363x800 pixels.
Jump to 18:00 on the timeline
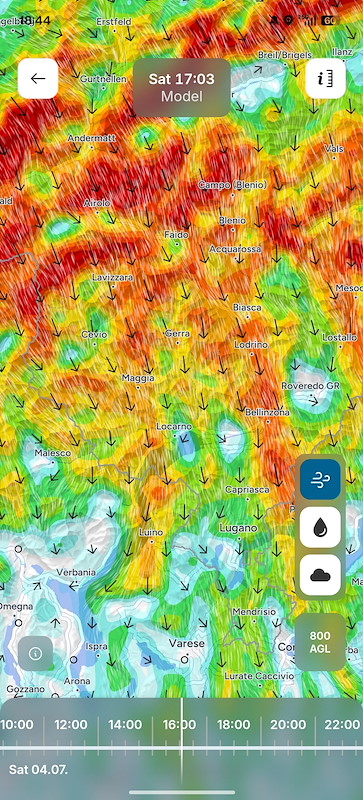(x=234, y=724)
